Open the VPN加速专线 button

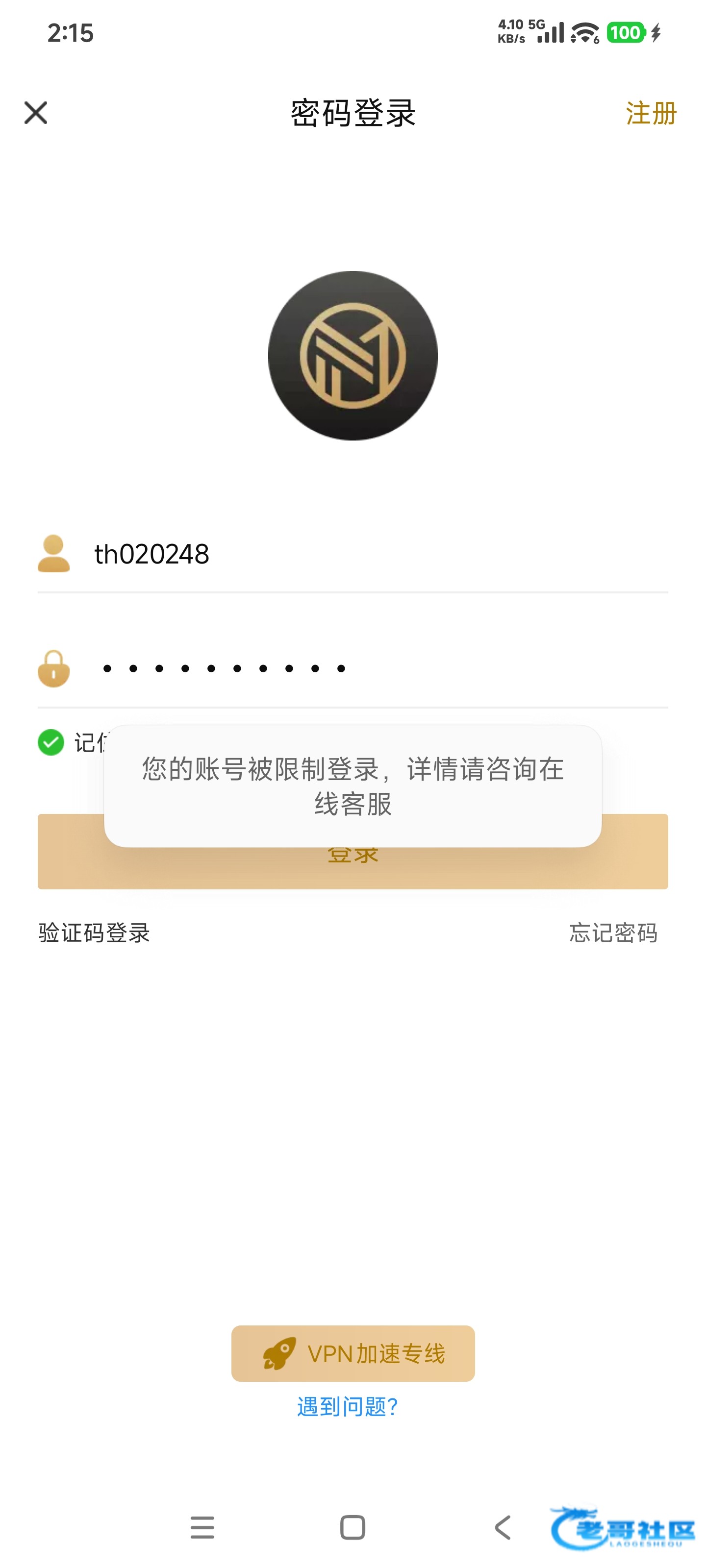click(x=353, y=1353)
